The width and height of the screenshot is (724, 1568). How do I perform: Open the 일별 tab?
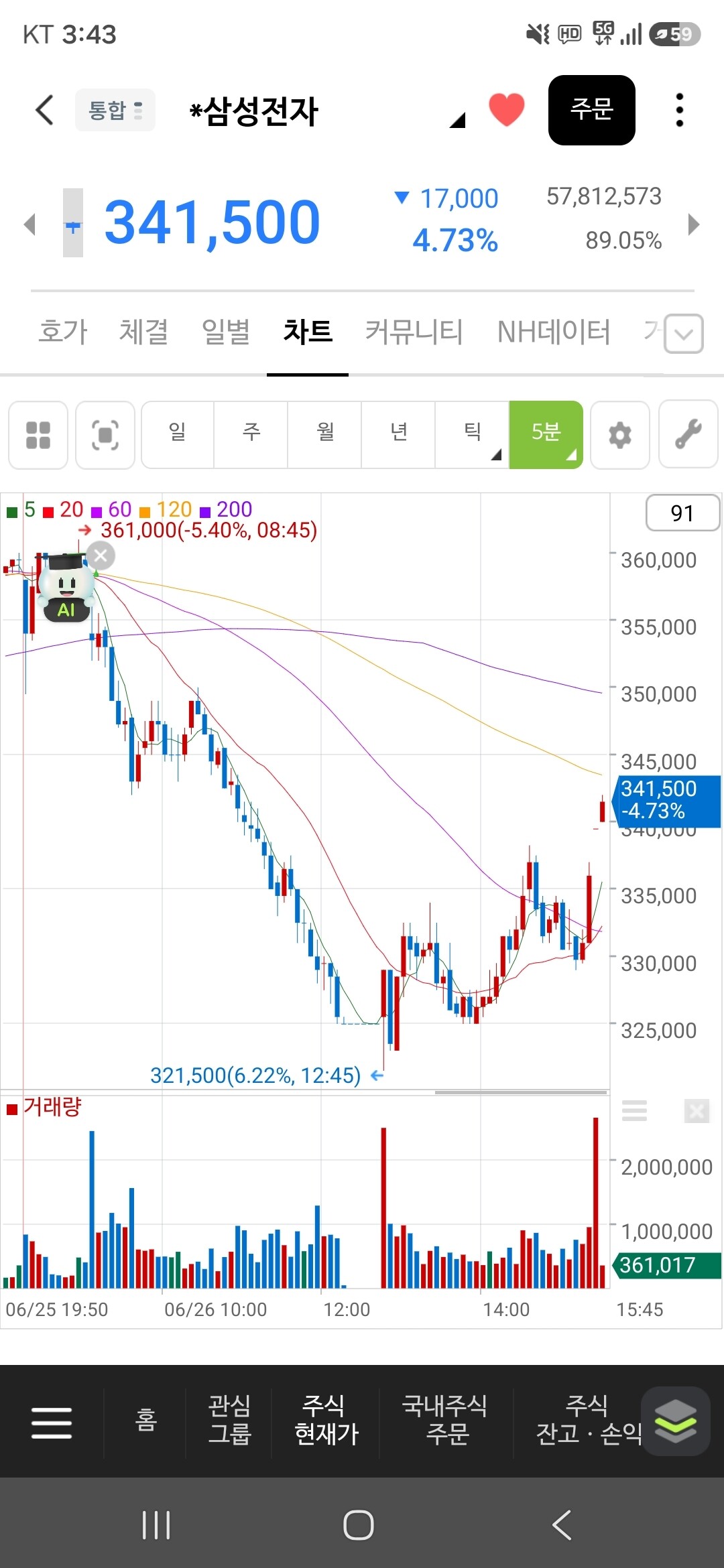[x=226, y=331]
